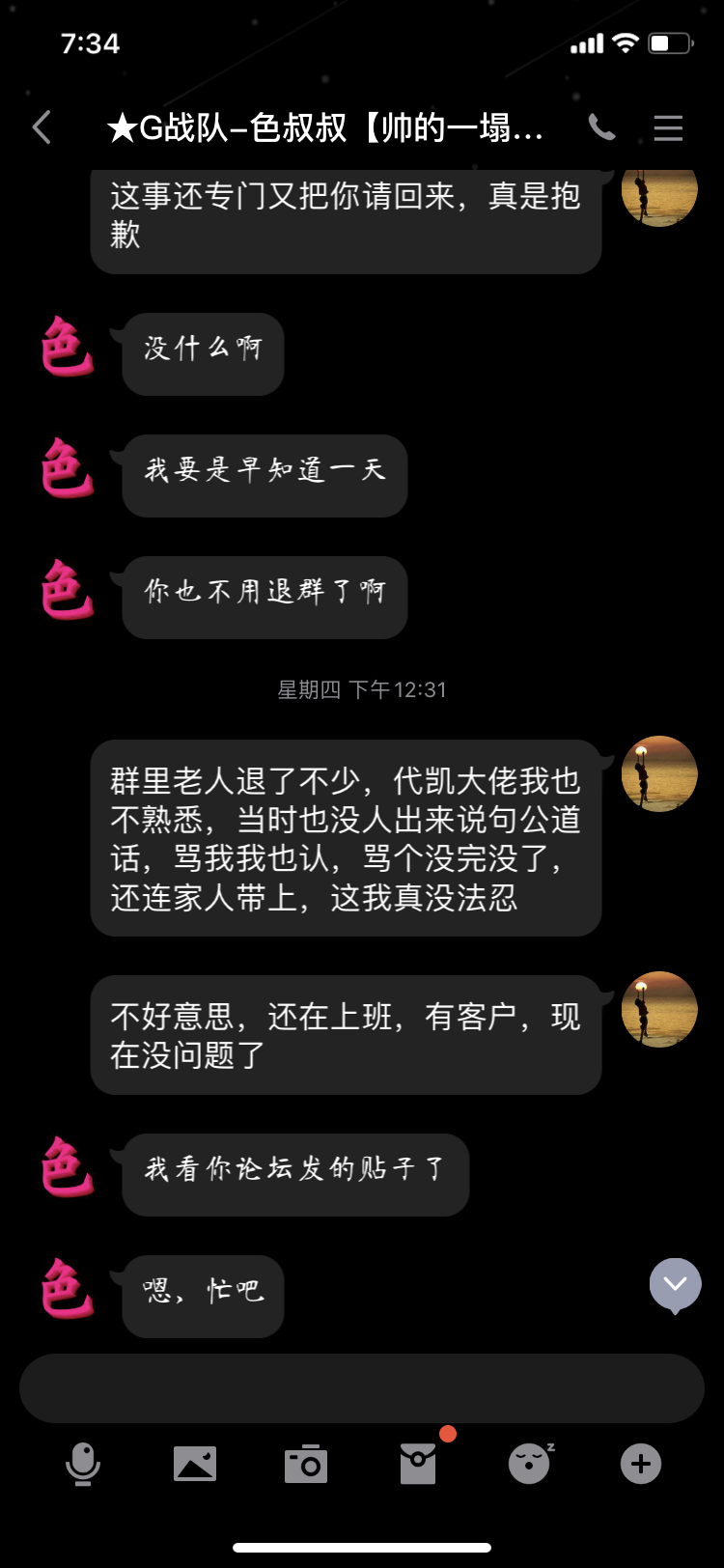Open 色 avatar next to 没什么啊

(x=67, y=348)
